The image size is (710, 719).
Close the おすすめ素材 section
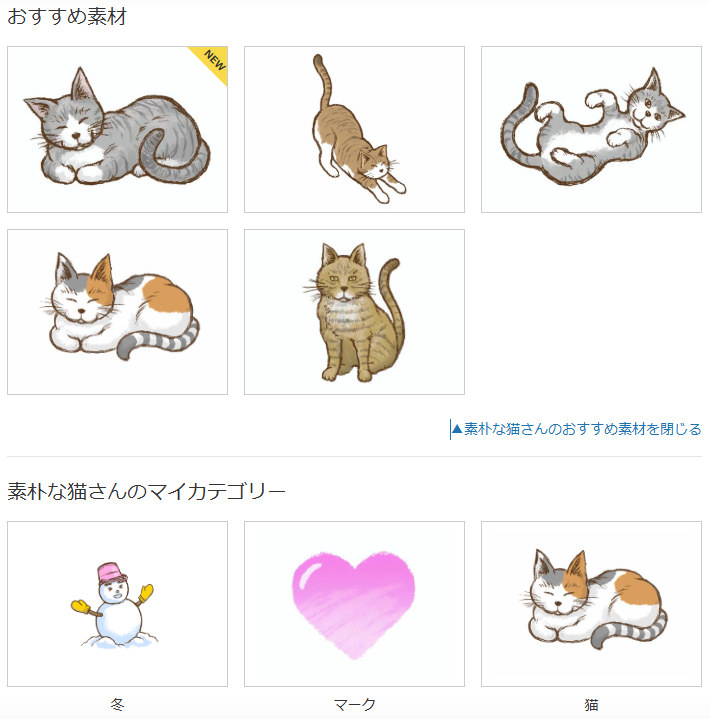pos(577,429)
